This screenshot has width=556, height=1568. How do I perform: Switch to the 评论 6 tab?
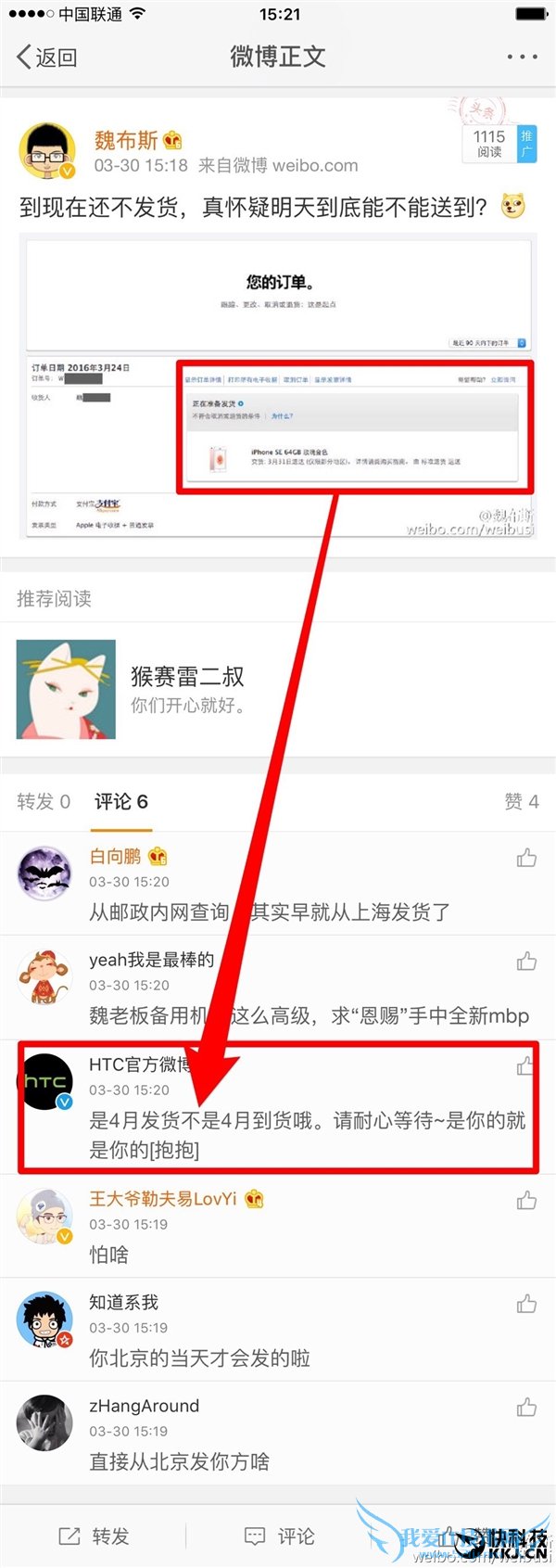click(121, 801)
